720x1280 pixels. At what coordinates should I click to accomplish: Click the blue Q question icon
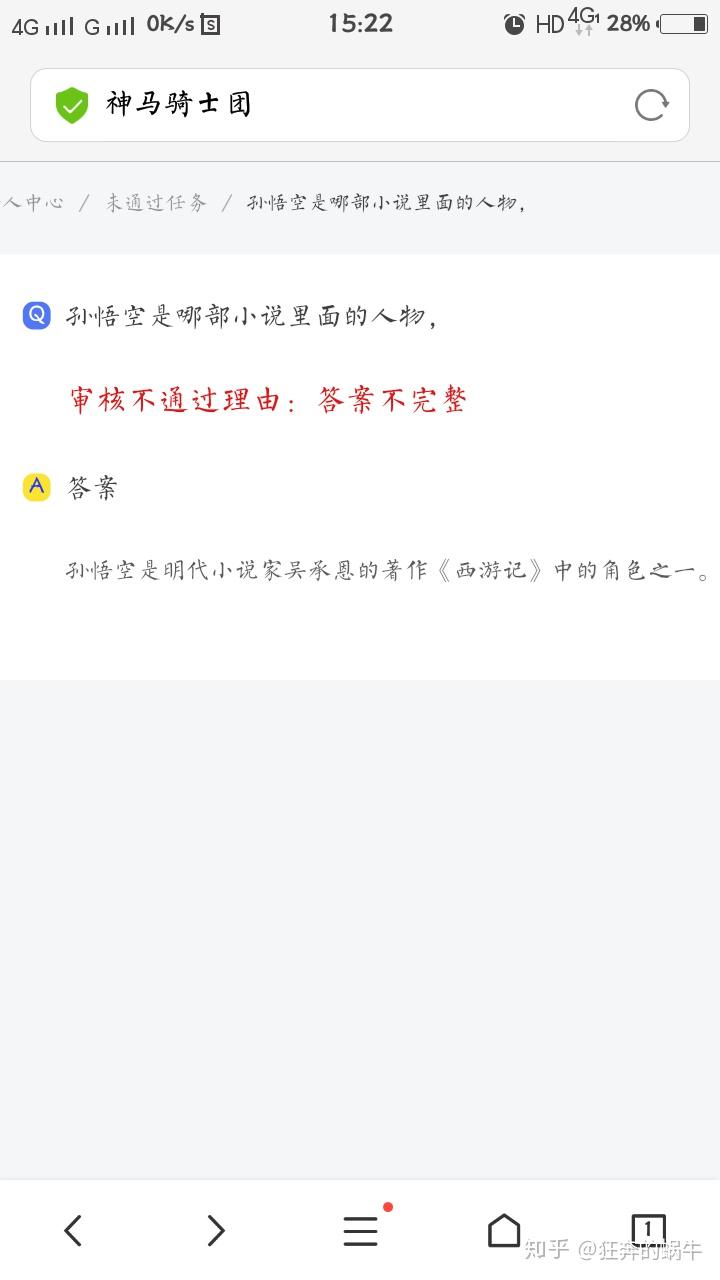point(35,314)
